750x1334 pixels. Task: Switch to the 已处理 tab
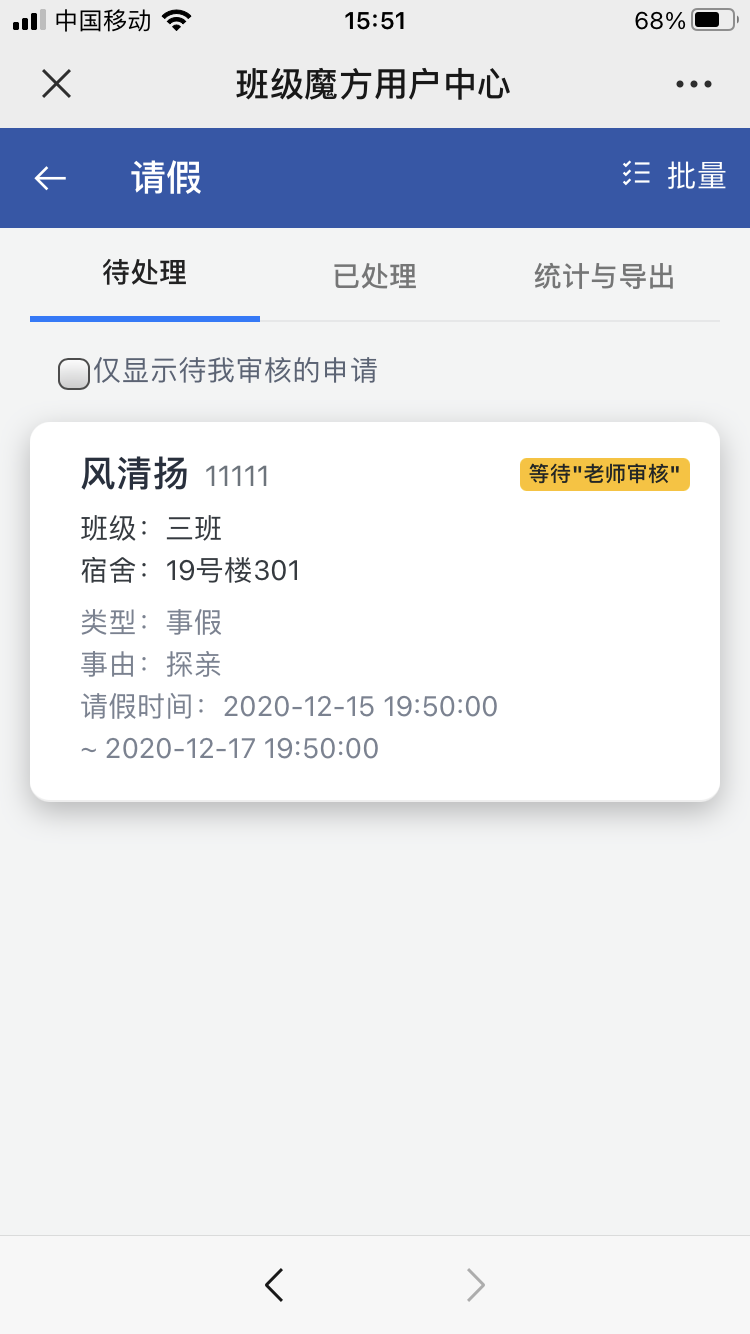point(374,276)
